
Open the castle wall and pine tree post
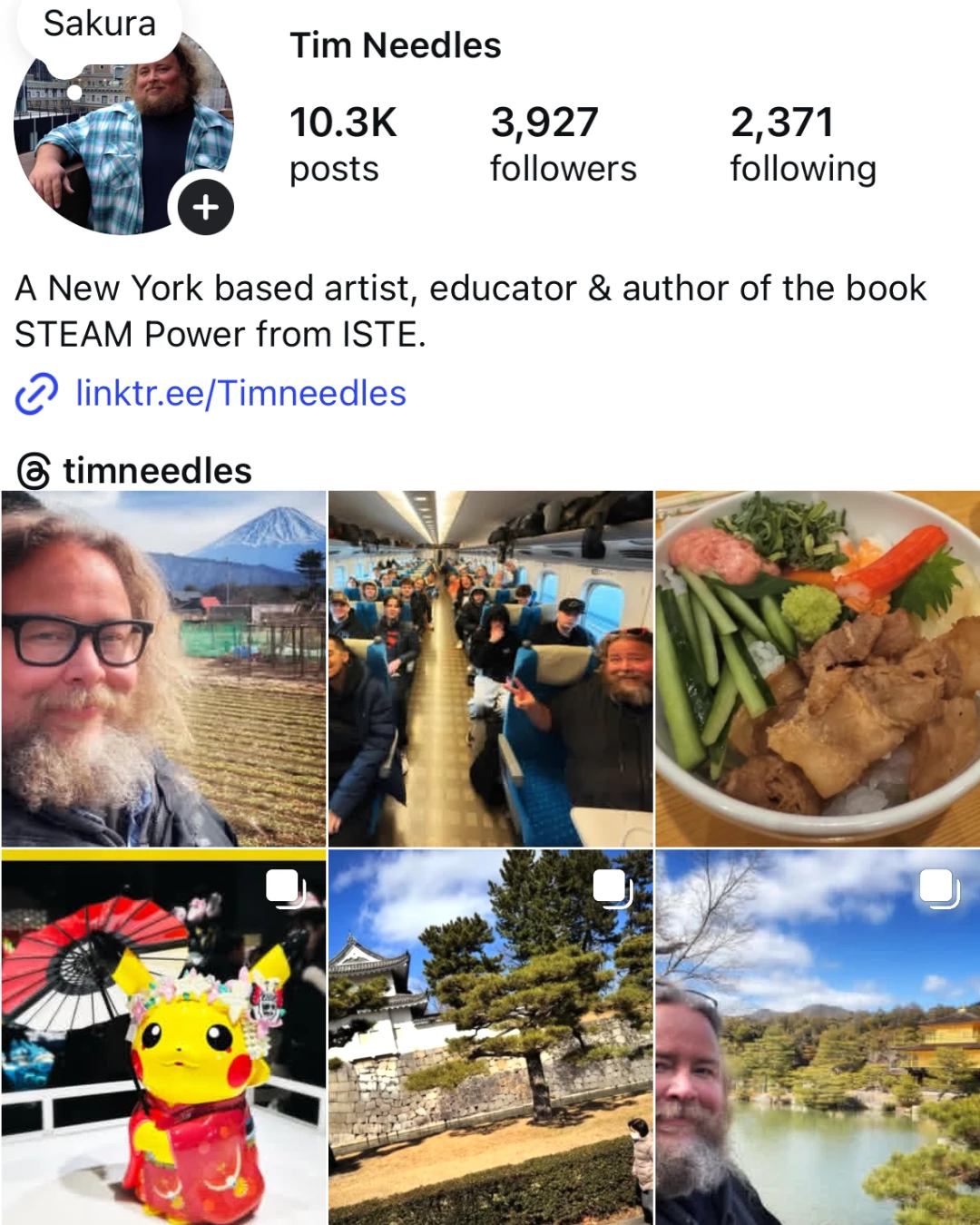point(490,1036)
